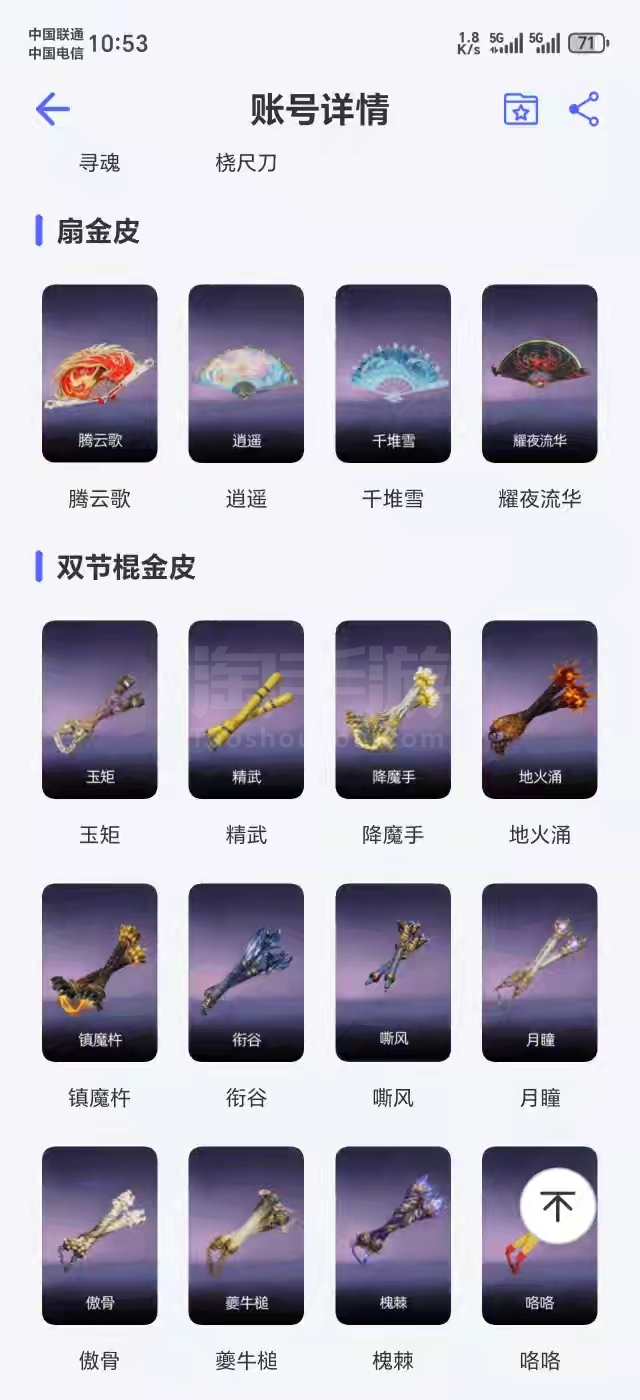View the 降魔手 skin image
The width and height of the screenshot is (640, 1400).
[393, 710]
